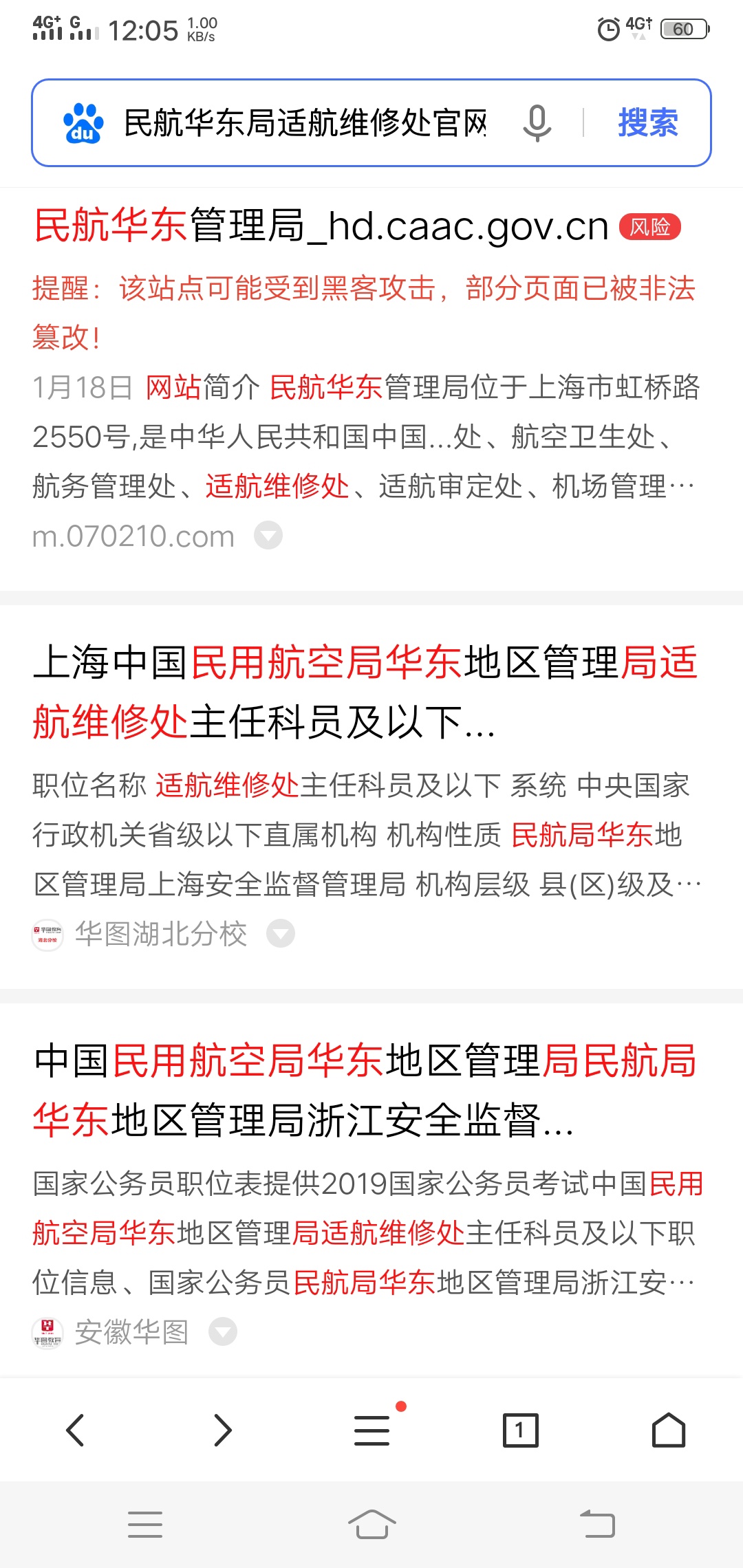Tap the system recent apps button

(x=145, y=1524)
